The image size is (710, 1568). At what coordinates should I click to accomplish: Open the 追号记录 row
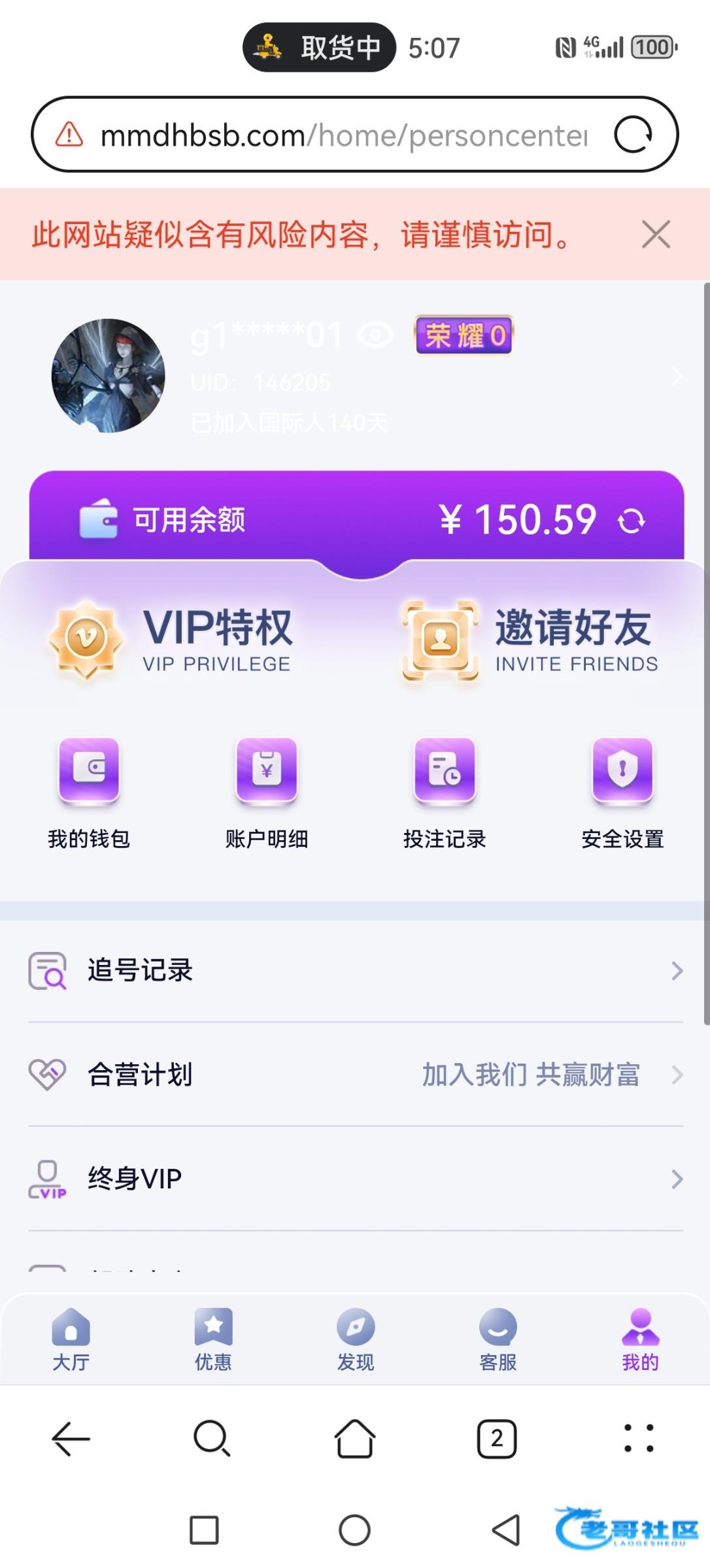pyautogui.click(x=355, y=971)
